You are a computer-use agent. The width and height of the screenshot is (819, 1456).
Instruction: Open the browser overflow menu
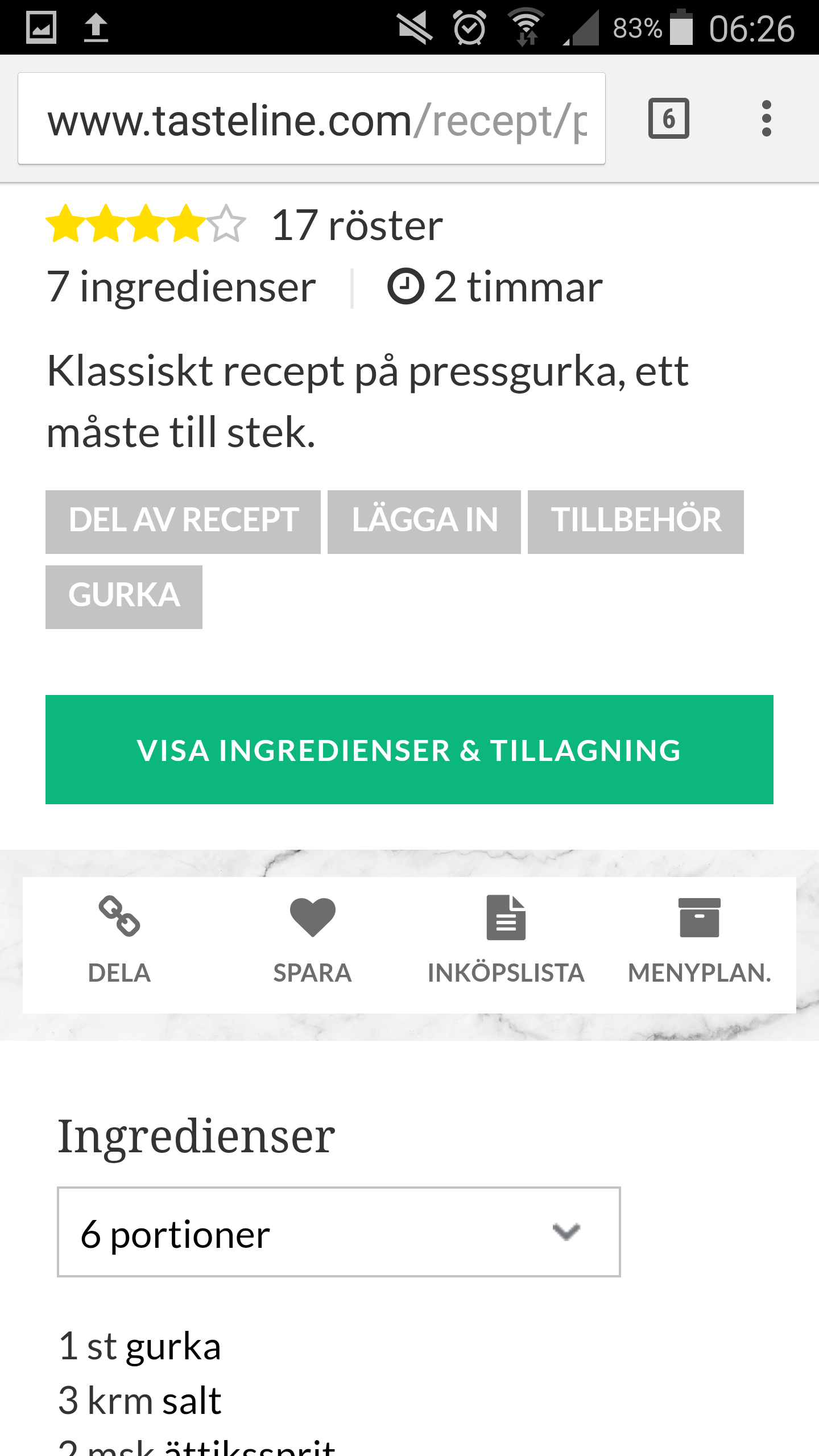pos(766,119)
